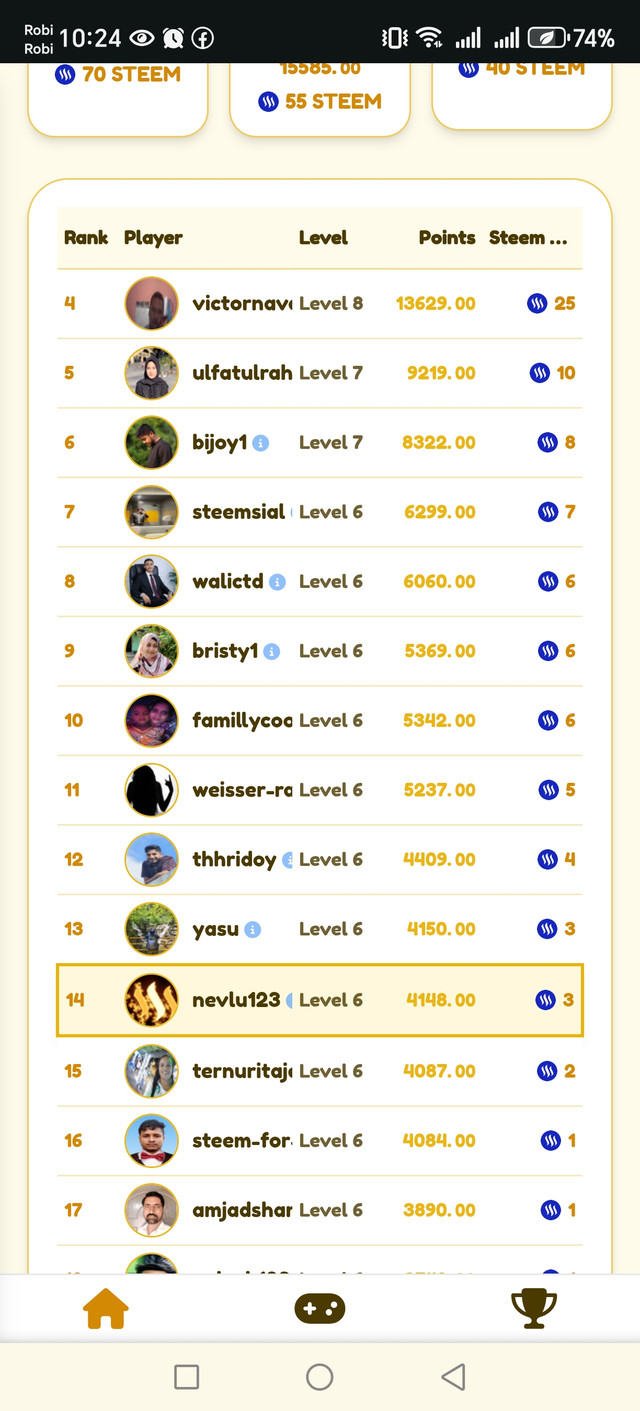Tap the info icon next to bijoy1
The image size is (640, 1411).
(x=260, y=443)
